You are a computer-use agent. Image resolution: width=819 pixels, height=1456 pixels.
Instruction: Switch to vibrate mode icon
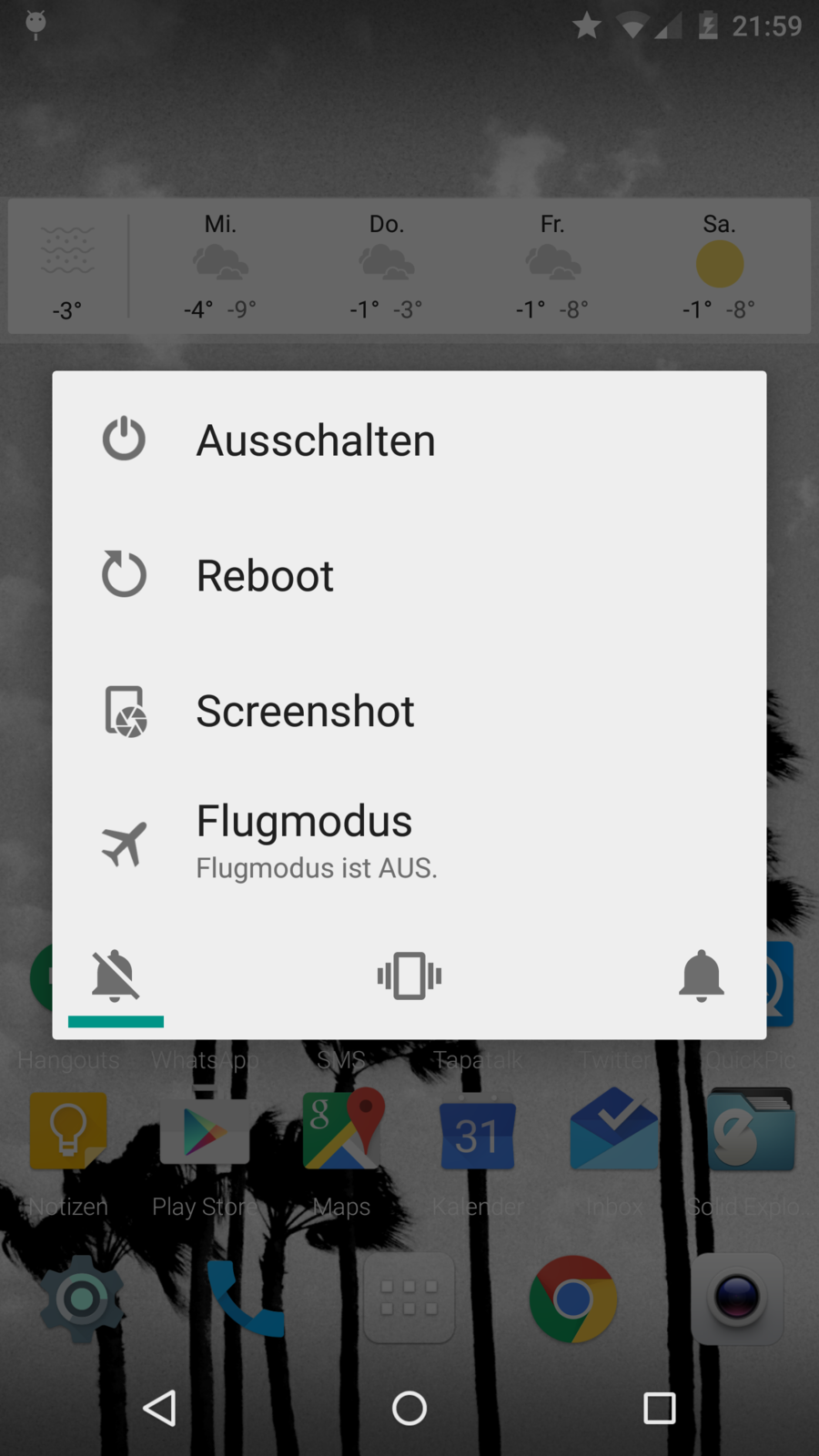pos(409,976)
